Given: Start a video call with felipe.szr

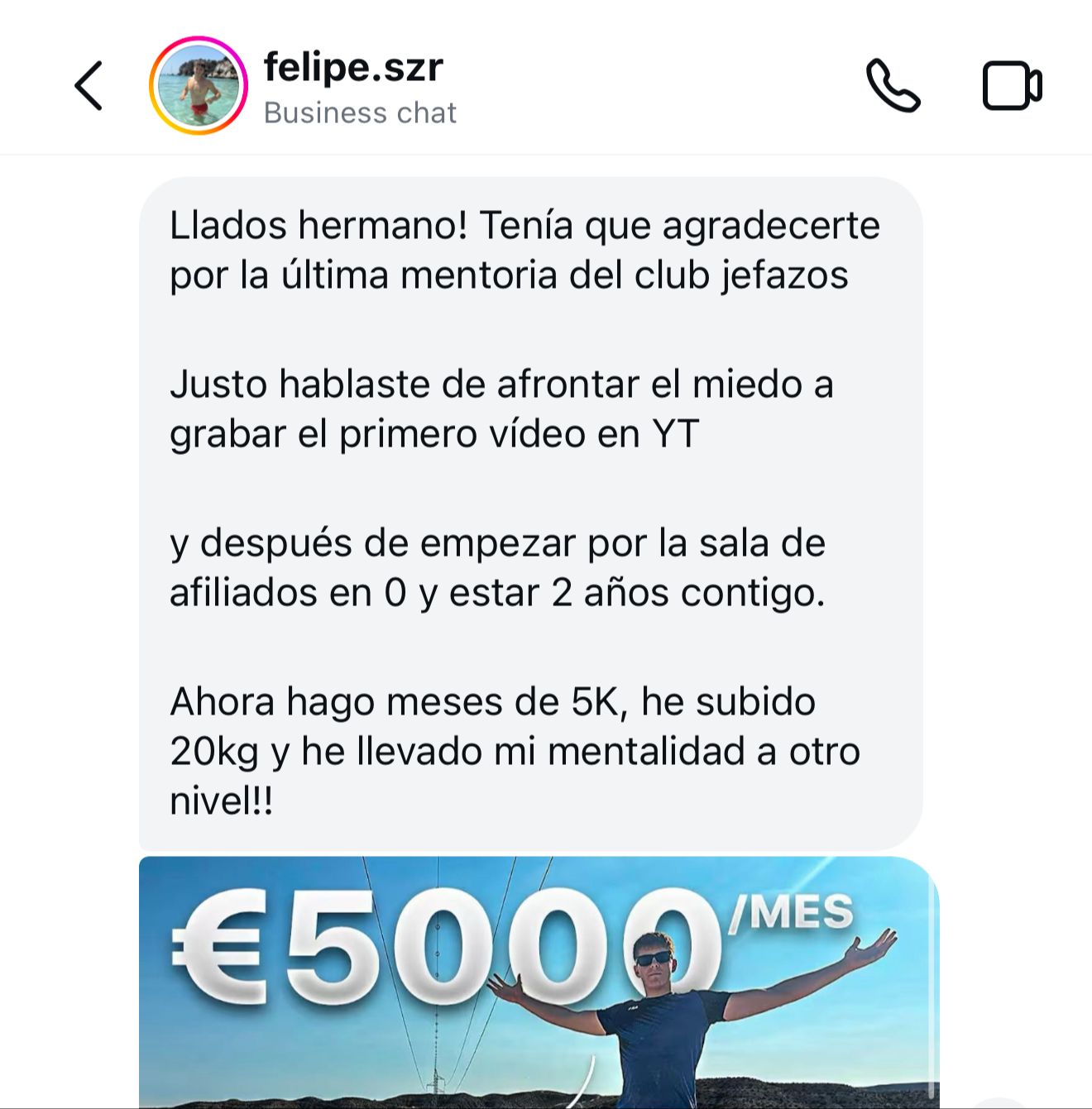Looking at the screenshot, I should 1011,85.
